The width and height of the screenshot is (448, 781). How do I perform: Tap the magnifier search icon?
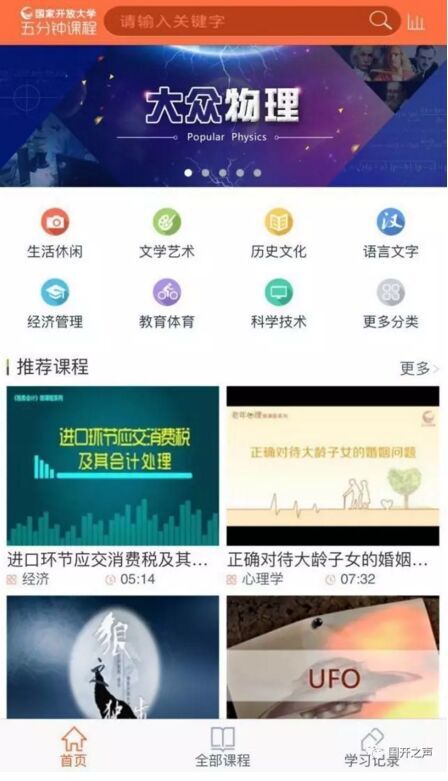[x=380, y=20]
